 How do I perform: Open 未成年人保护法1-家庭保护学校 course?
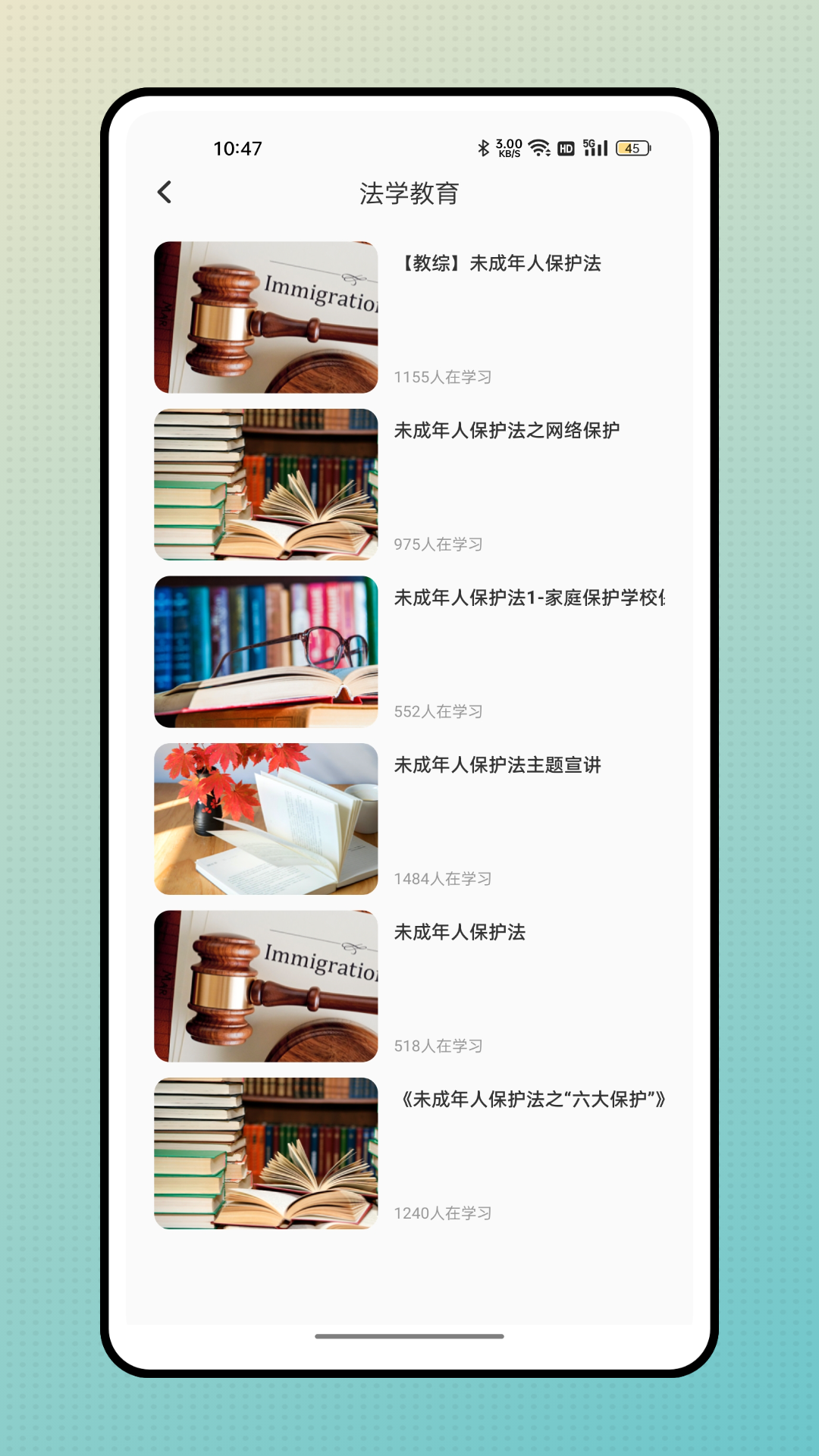[529, 598]
